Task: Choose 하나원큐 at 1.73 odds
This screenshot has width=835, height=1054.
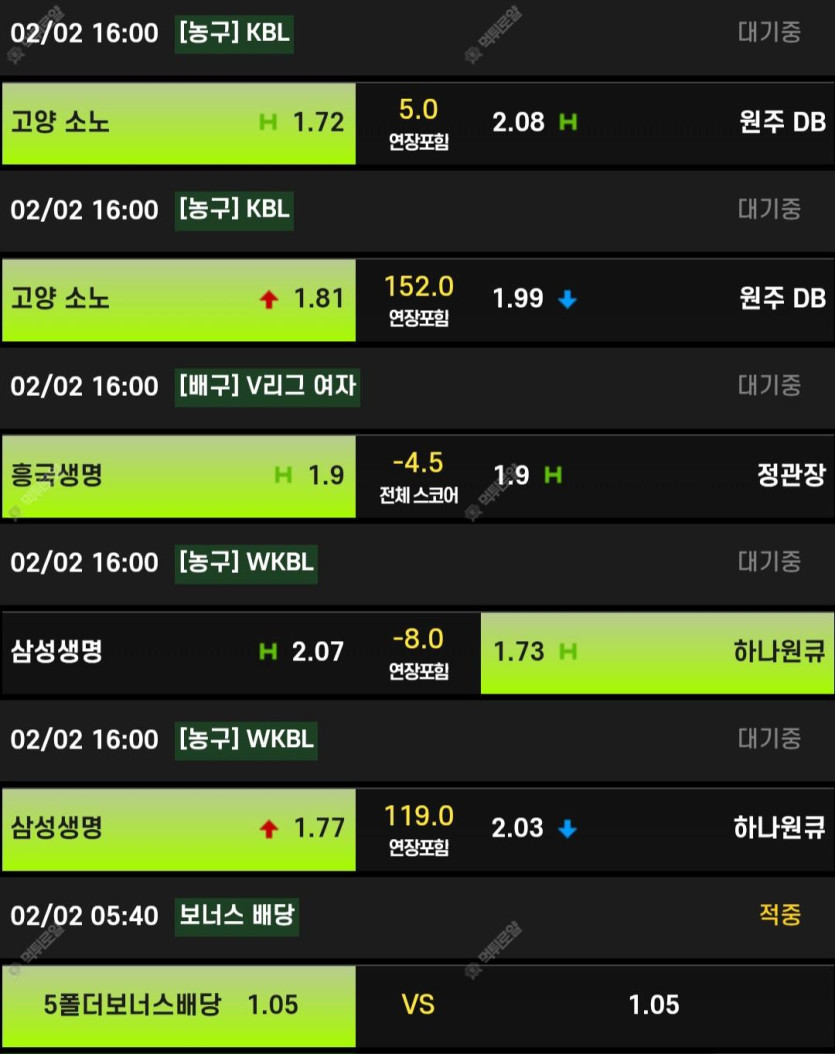Action: point(657,652)
